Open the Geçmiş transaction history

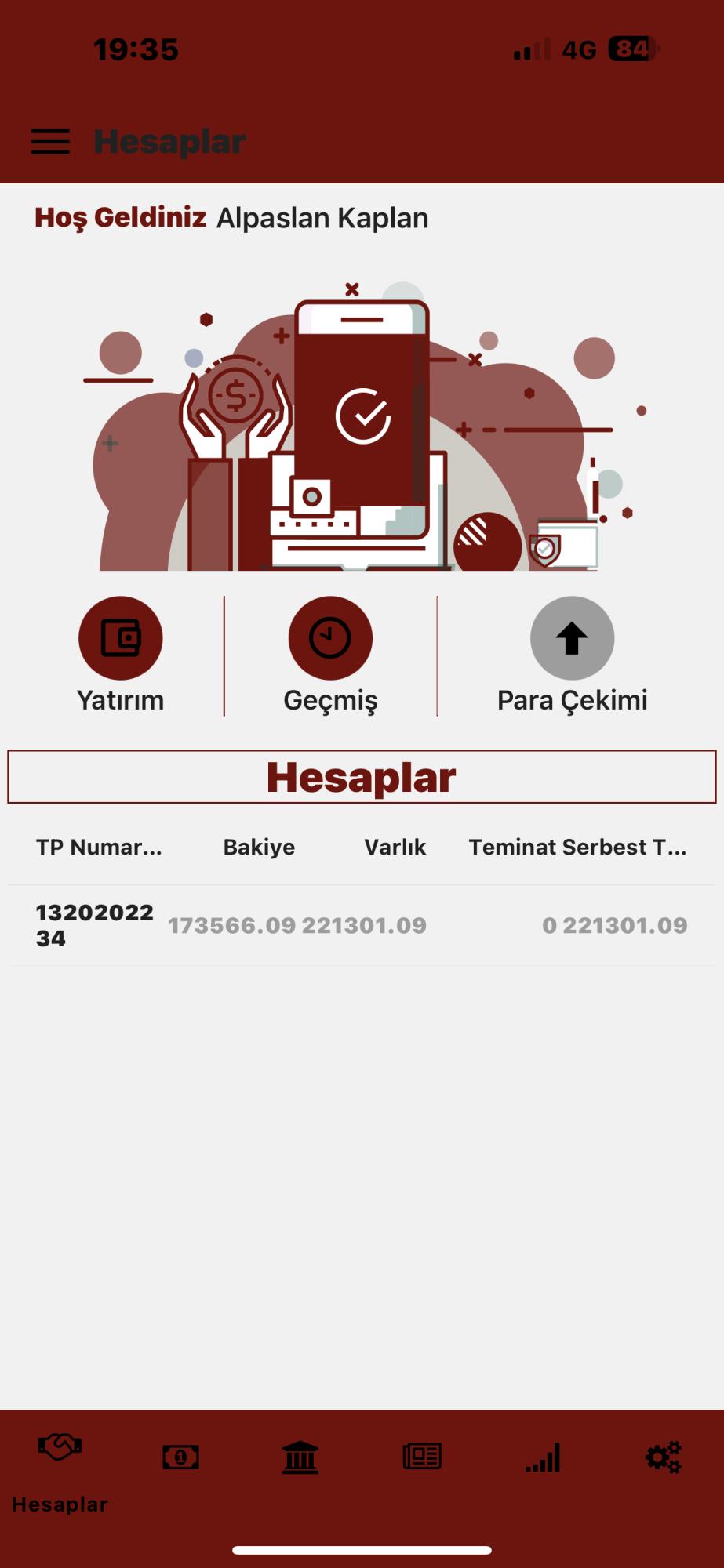point(330,700)
